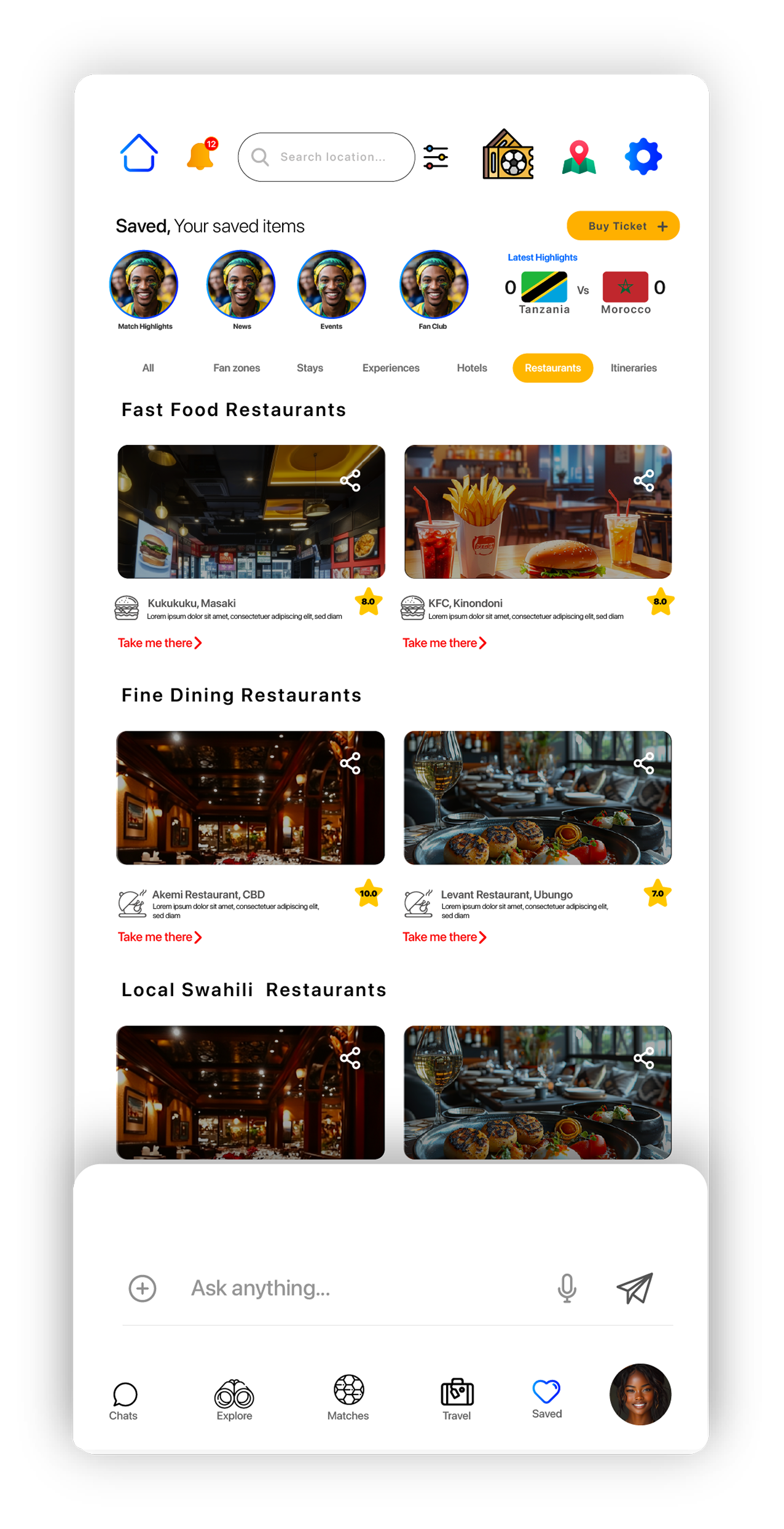Viewport: 784px width, 1529px height.
Task: Open the filter sliders icon
Action: click(436, 157)
